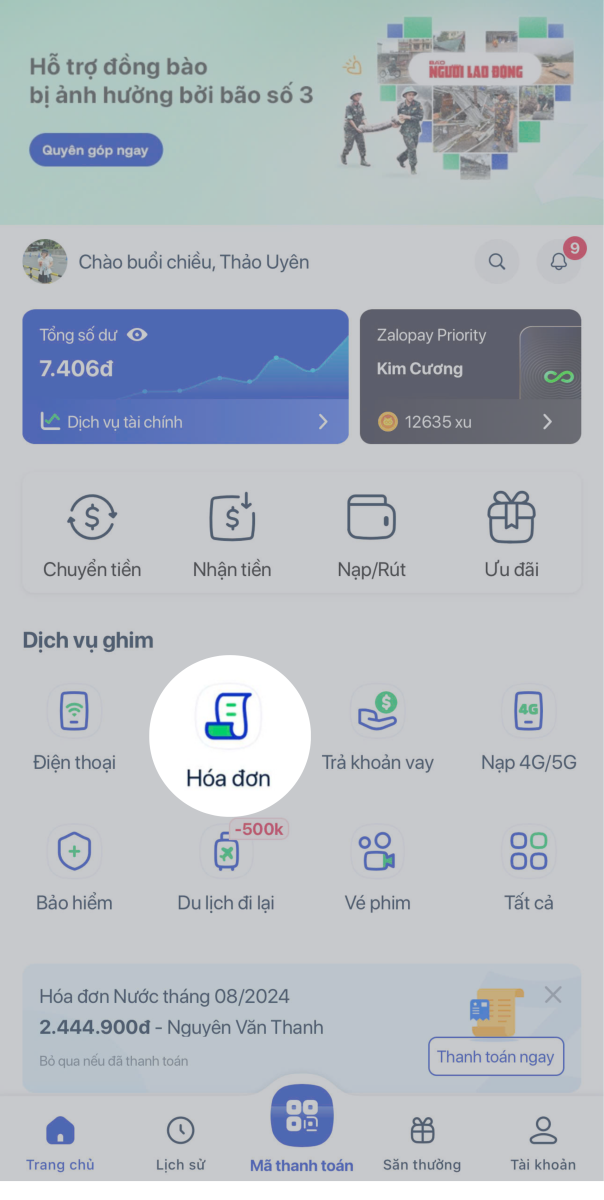
Task: Open Nạp/Rút
Action: tap(371, 535)
